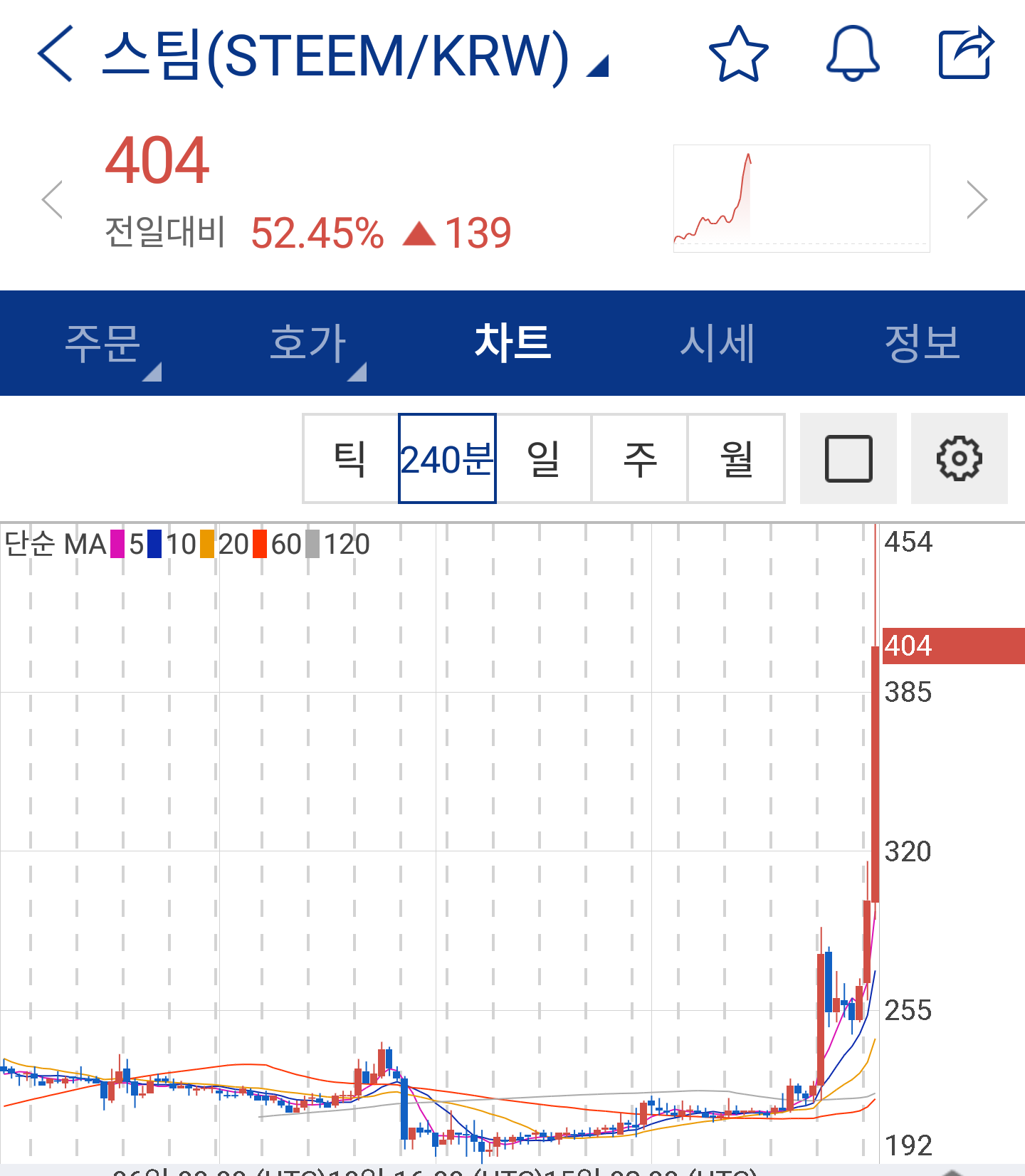Switch chart to monthly 월 interval

click(736, 458)
